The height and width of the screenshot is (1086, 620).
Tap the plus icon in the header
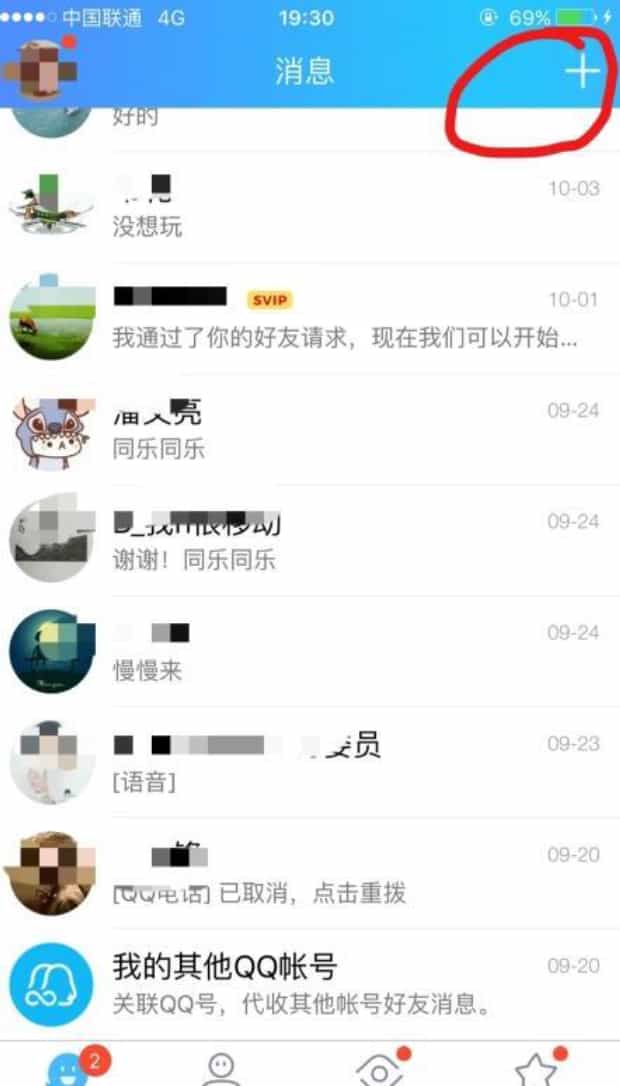(581, 72)
